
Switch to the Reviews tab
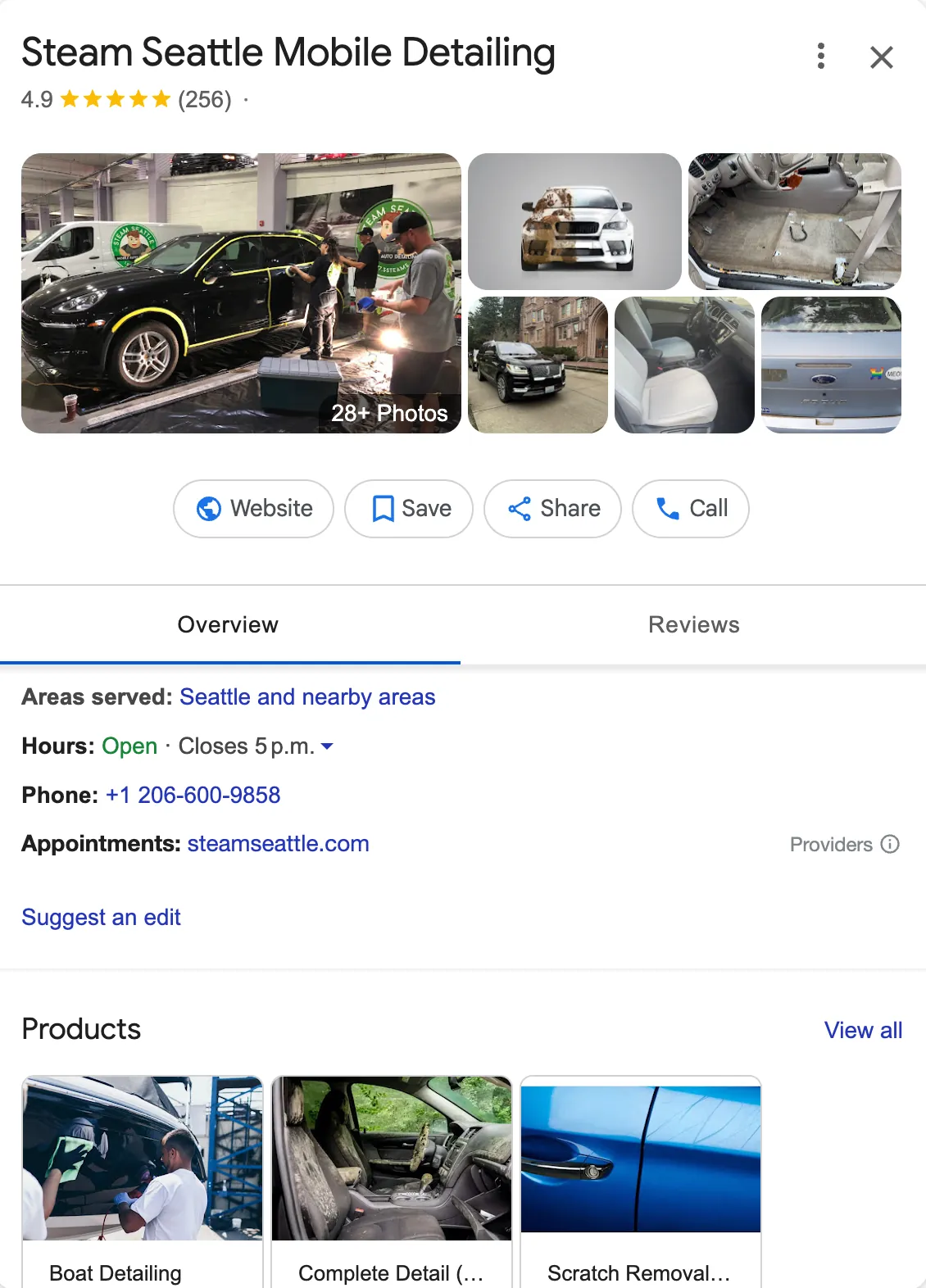pos(693,624)
